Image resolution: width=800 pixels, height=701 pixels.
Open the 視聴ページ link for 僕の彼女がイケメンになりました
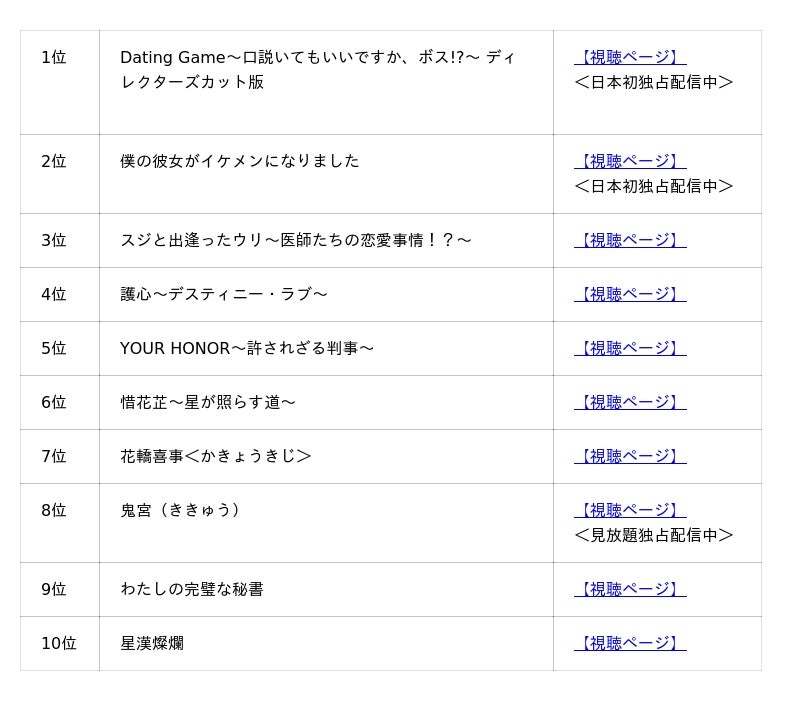pos(630,161)
